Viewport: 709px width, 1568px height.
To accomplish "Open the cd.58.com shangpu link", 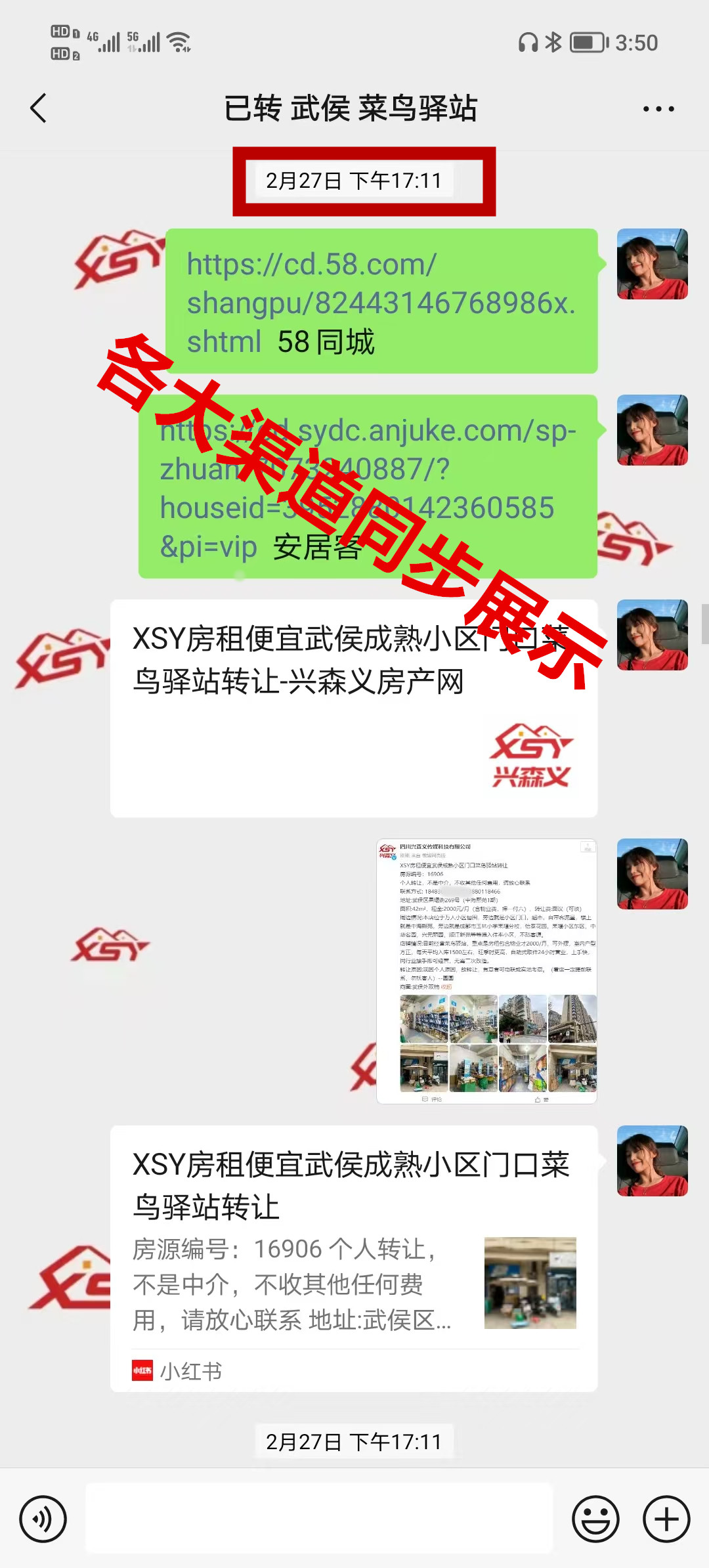I will [x=381, y=284].
